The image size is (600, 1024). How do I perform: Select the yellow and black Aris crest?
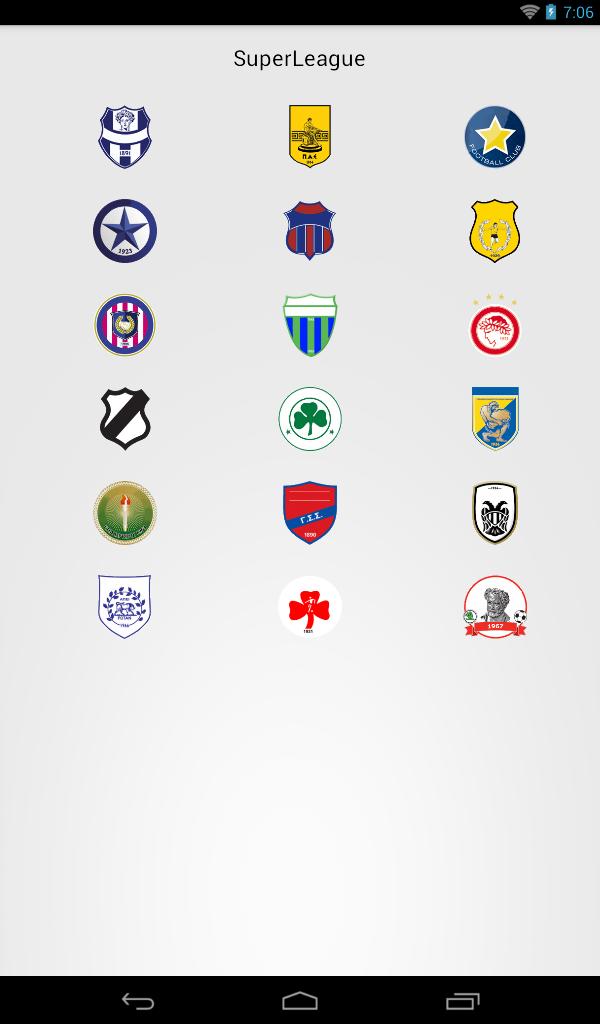coord(310,137)
